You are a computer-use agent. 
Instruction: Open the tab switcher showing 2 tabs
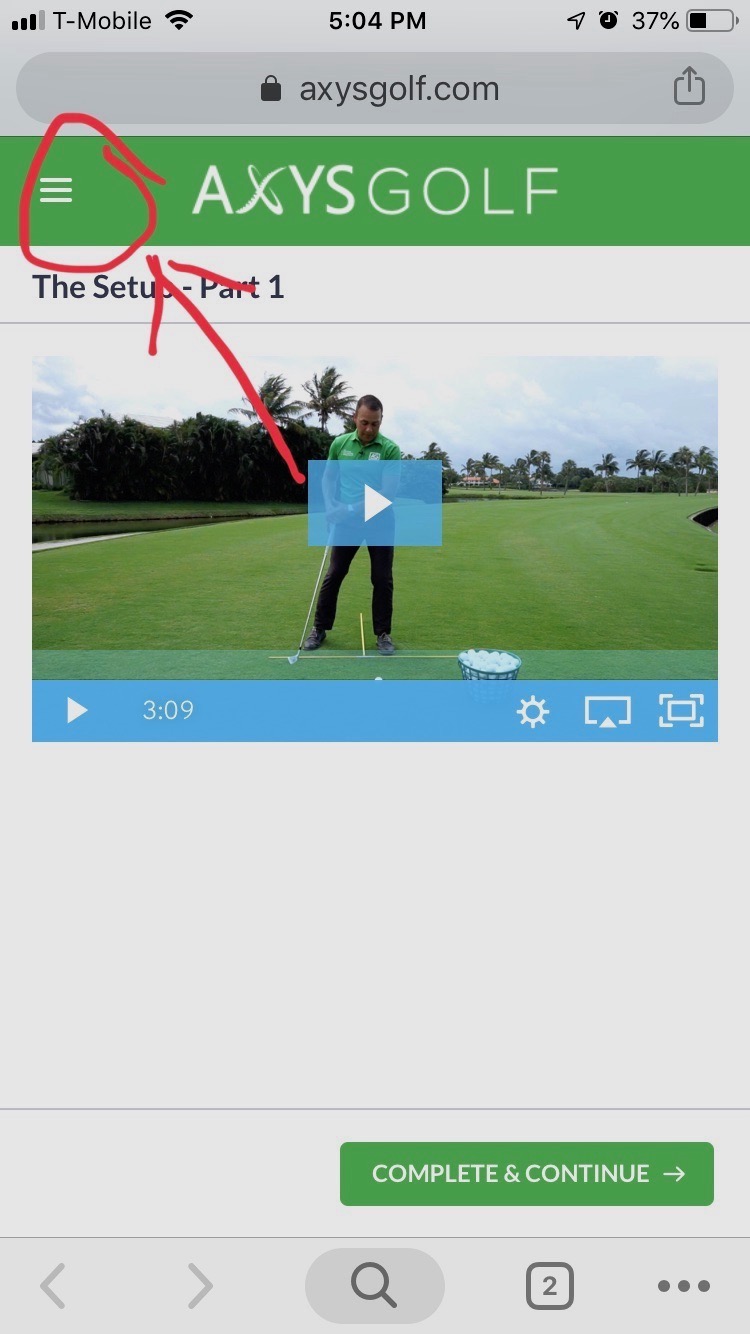pyautogui.click(x=549, y=1286)
